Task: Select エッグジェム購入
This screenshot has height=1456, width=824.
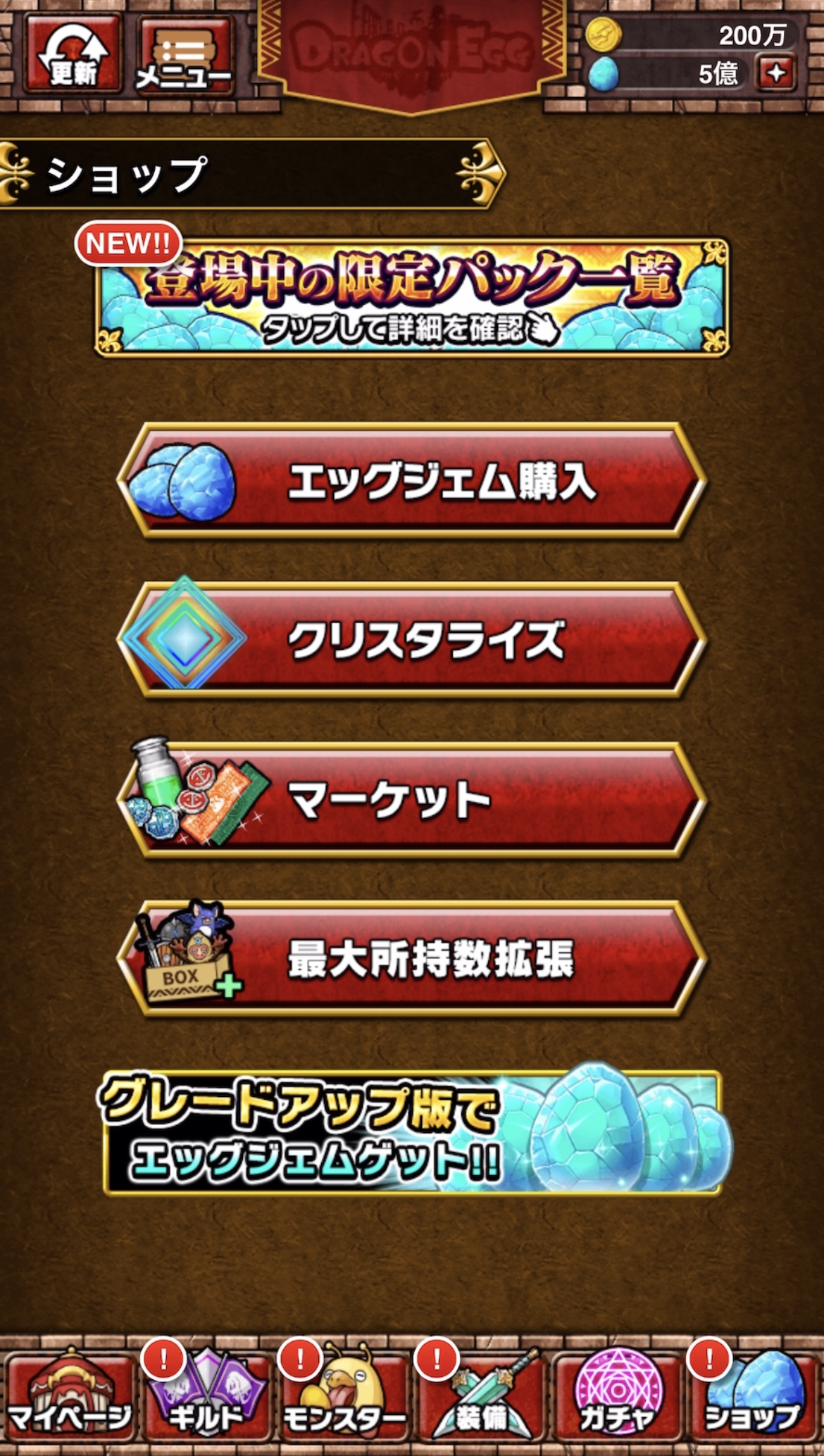Action: click(412, 482)
